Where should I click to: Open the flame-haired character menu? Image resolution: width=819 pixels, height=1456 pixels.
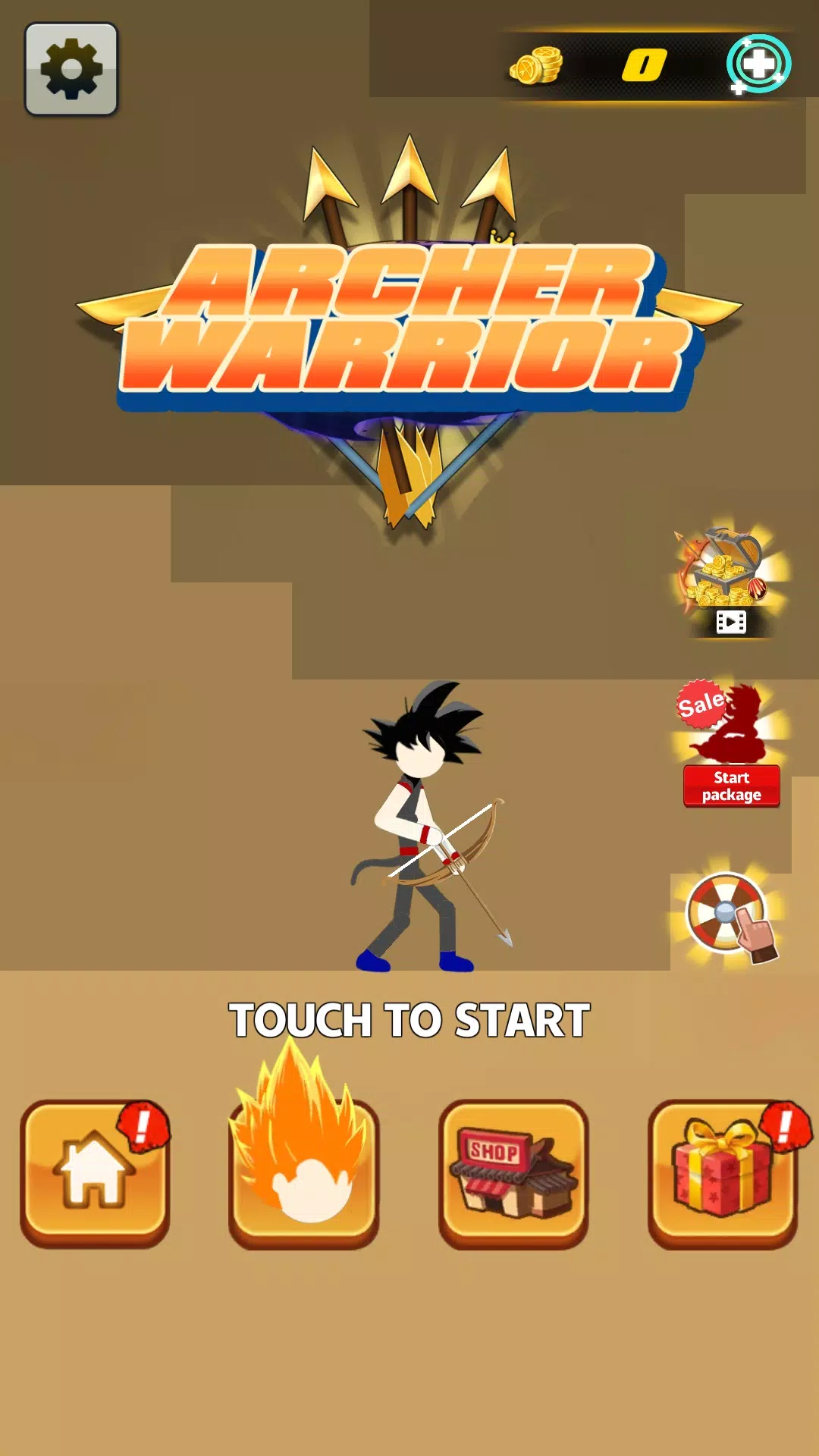pos(304,1172)
